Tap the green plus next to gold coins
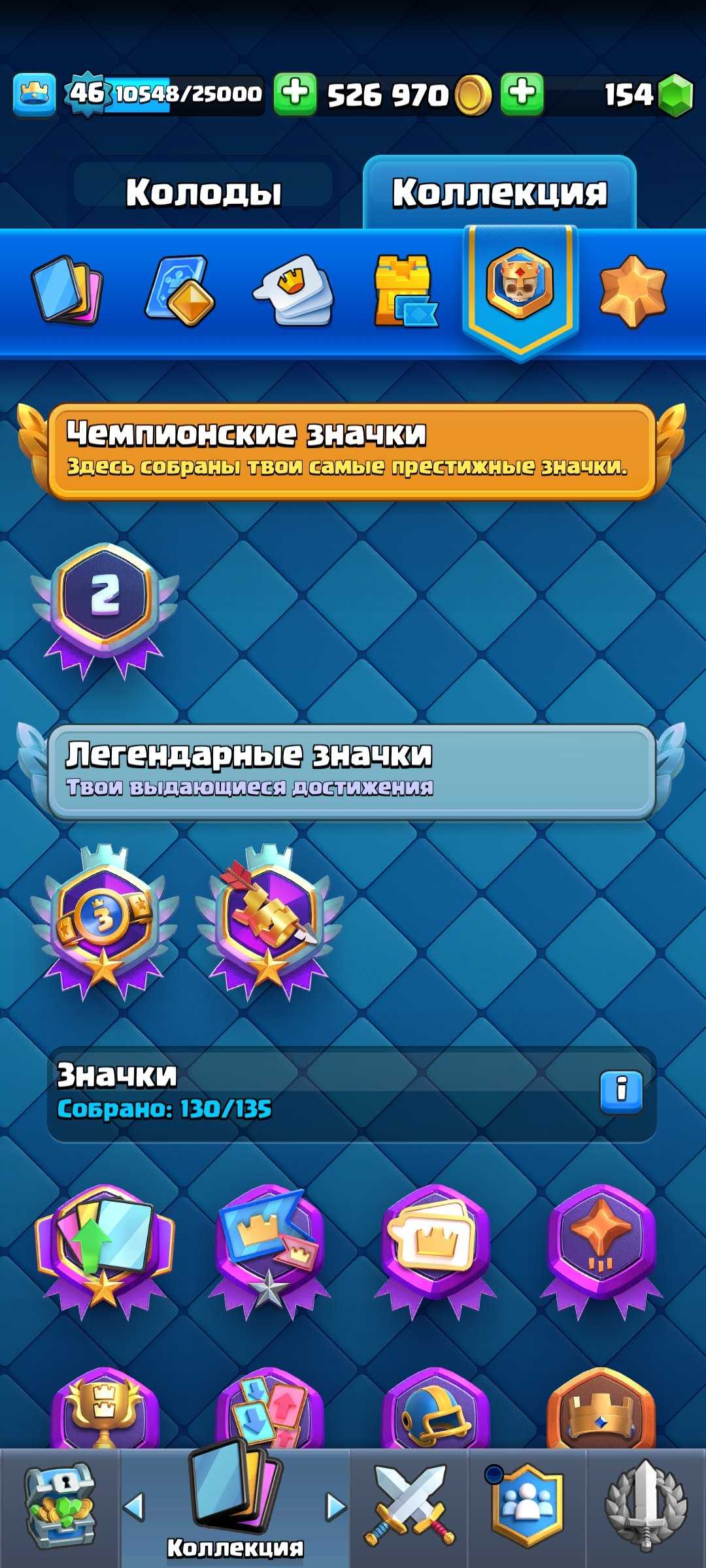The image size is (706, 1568). pos(295,94)
